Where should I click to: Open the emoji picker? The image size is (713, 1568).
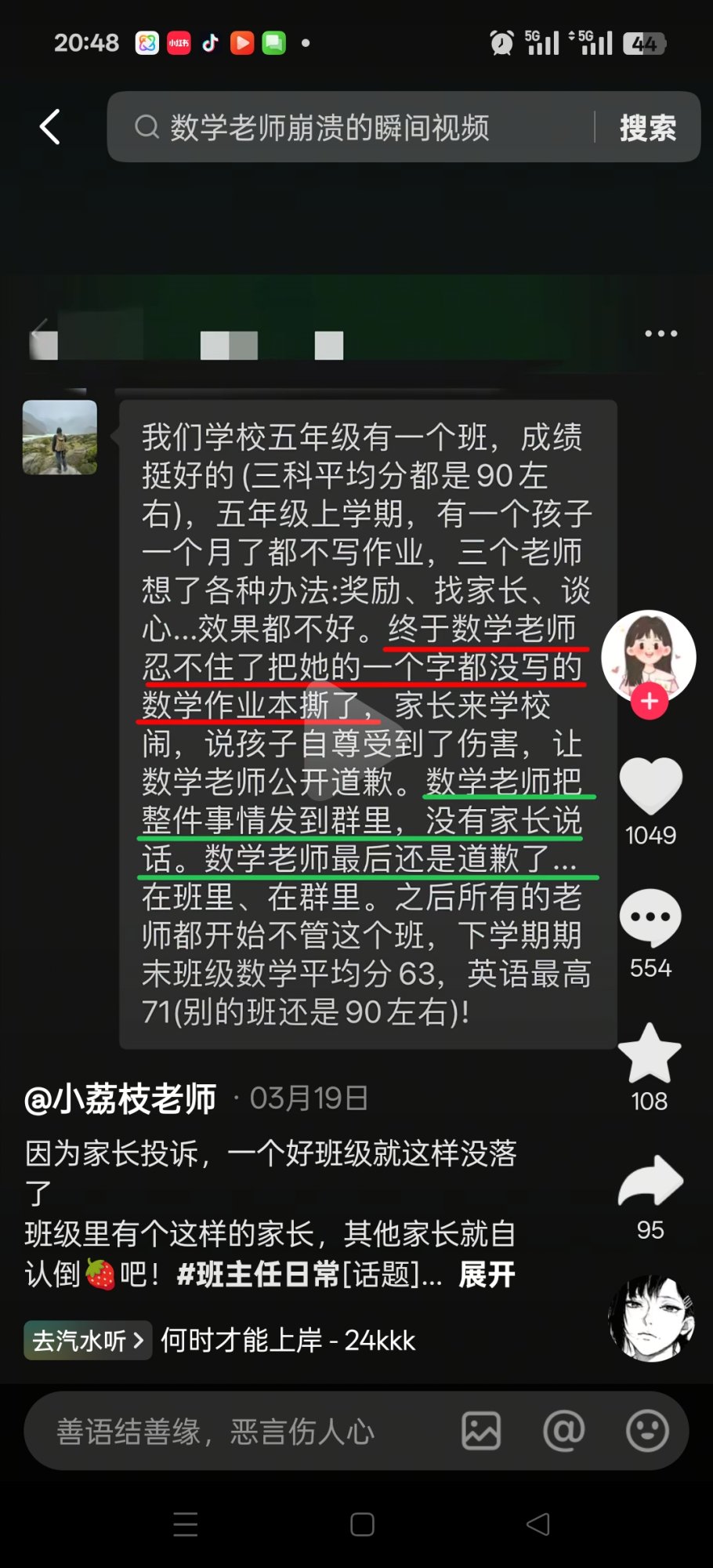point(647,1432)
